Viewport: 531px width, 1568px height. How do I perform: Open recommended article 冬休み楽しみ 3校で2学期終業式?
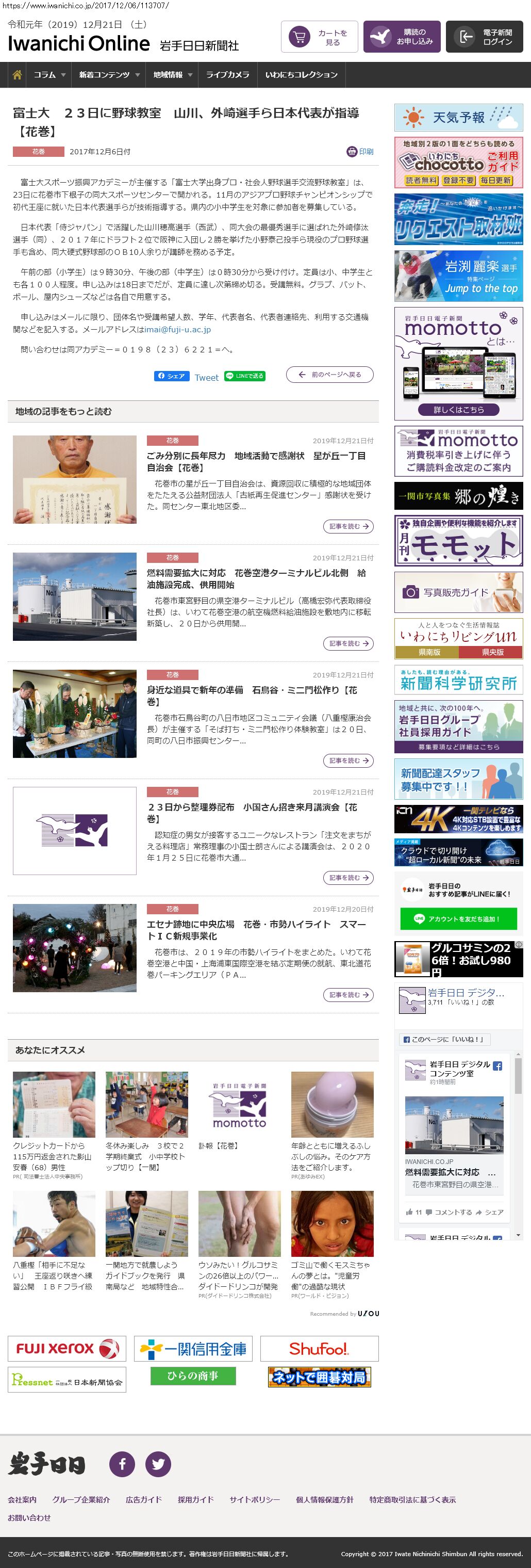pyautogui.click(x=146, y=1156)
